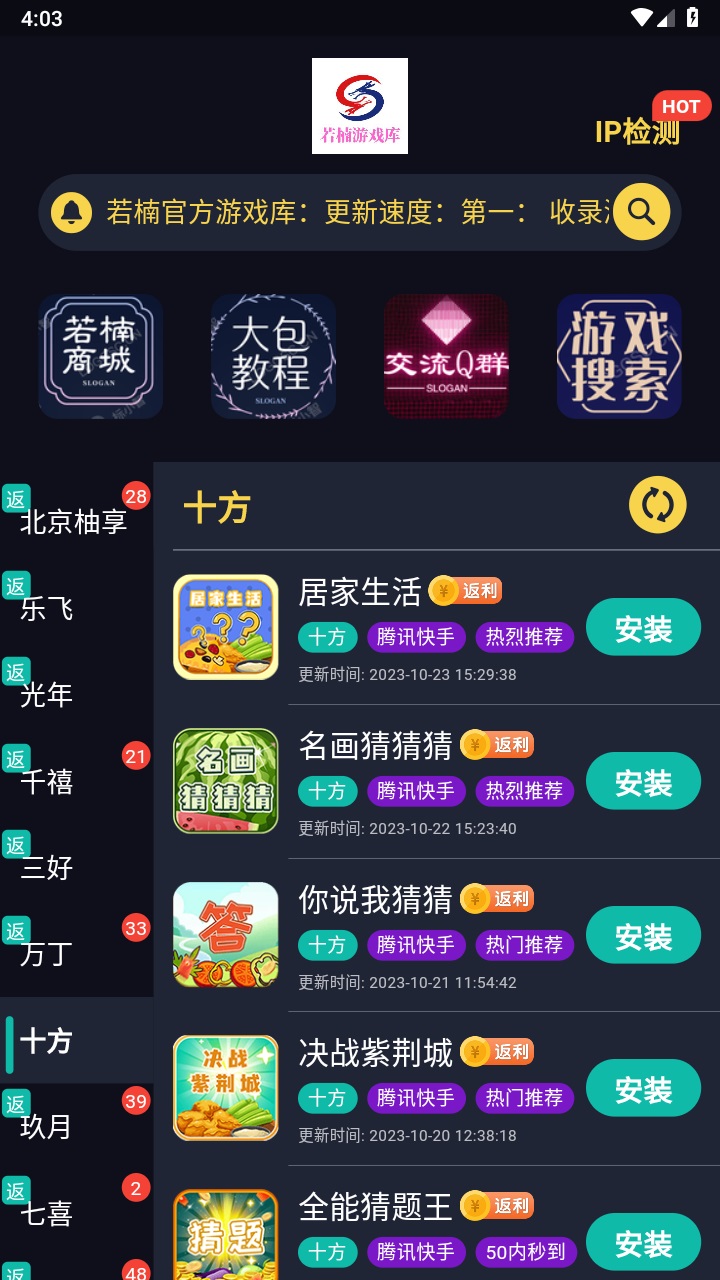Tap the magnifier search icon
The height and width of the screenshot is (1280, 720).
point(641,212)
